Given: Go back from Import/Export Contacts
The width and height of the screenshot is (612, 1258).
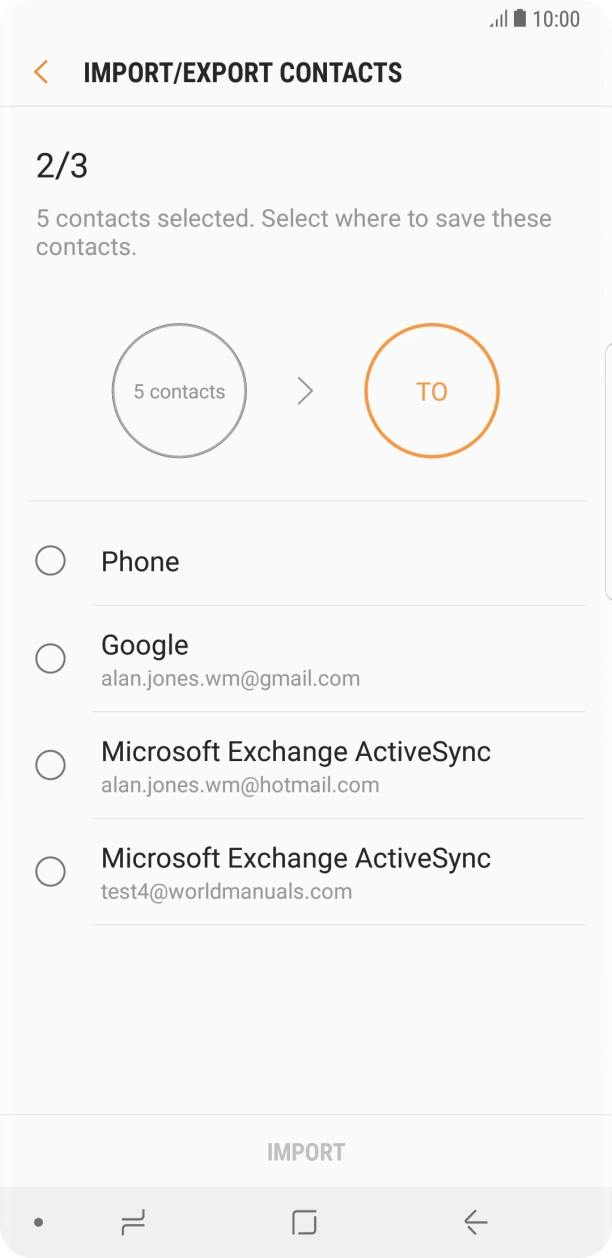Looking at the screenshot, I should (41, 72).
